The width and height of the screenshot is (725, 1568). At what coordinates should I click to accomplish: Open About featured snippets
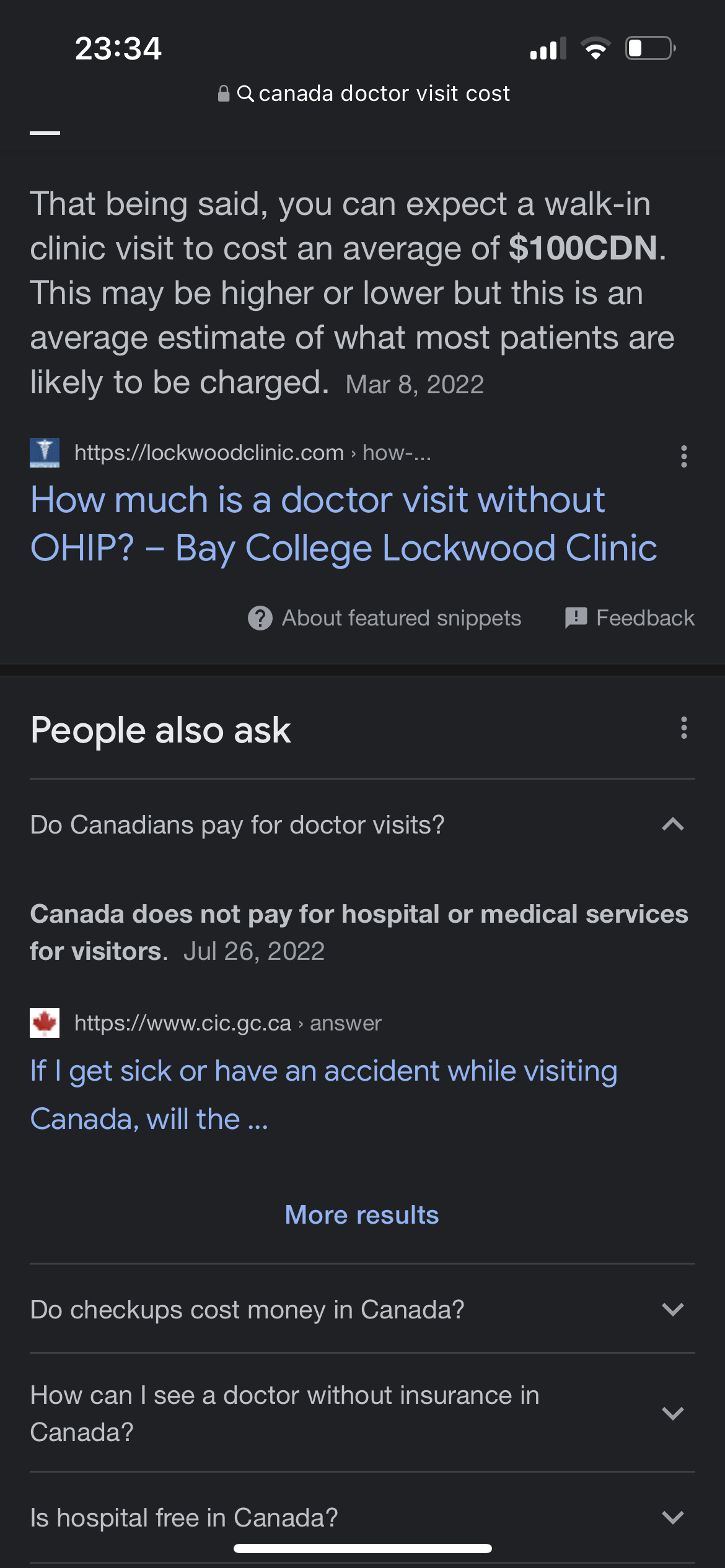click(385, 618)
